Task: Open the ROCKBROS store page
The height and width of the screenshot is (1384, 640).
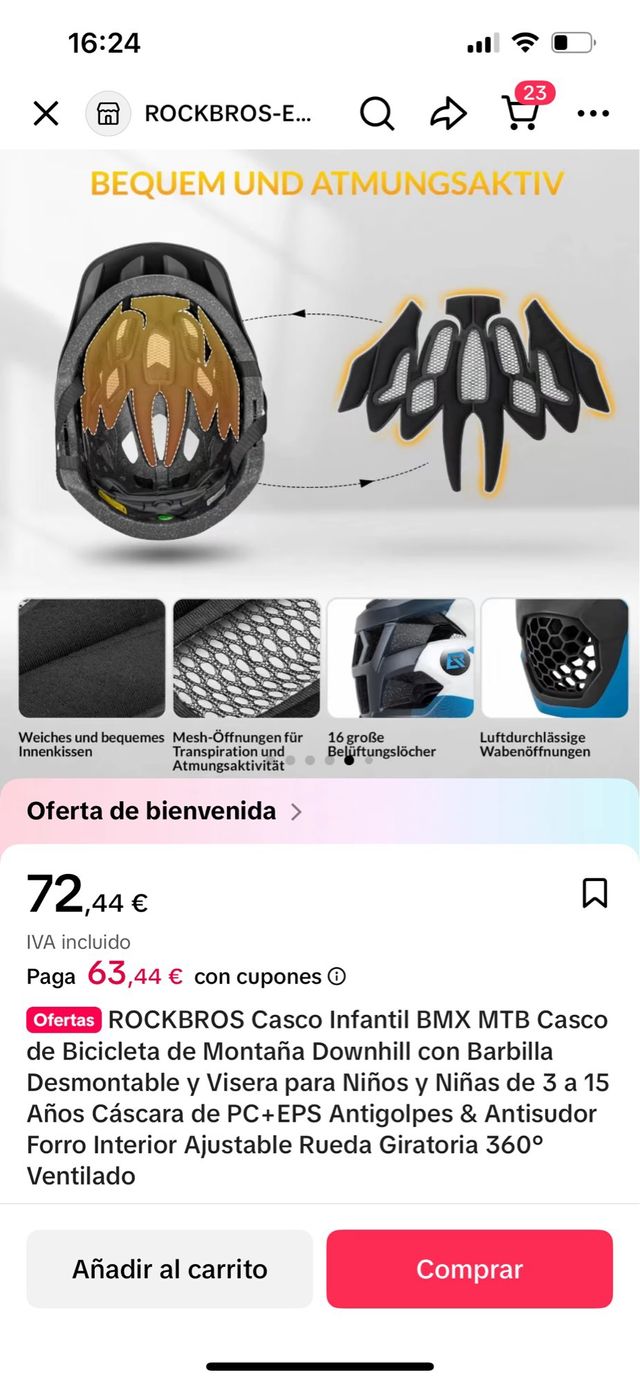Action: tap(200, 114)
